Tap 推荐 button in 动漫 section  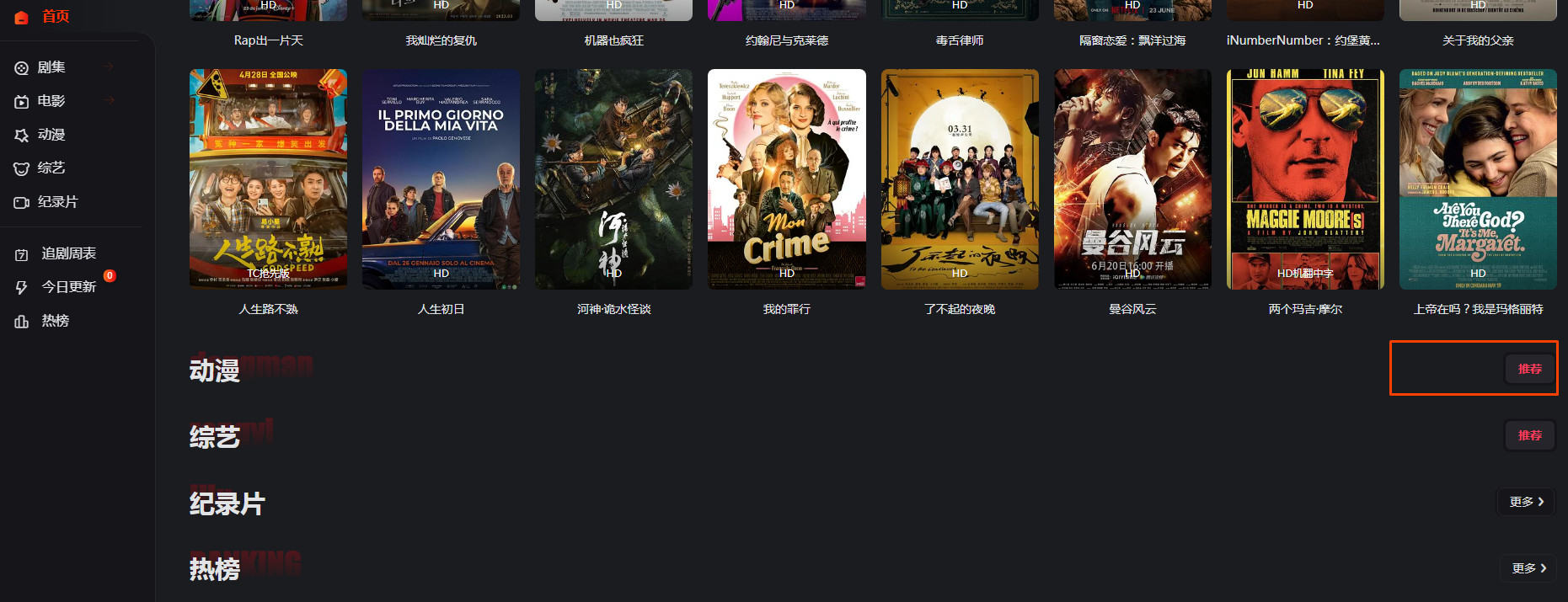1529,369
